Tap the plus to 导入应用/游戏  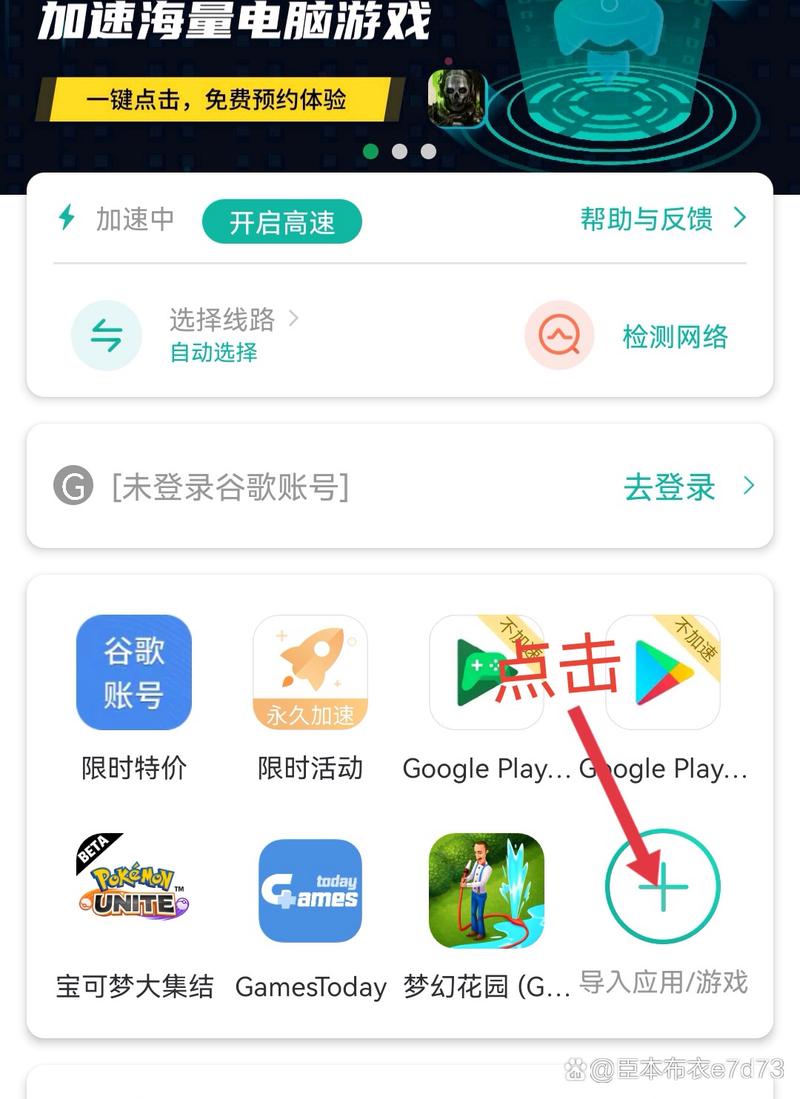tap(663, 888)
